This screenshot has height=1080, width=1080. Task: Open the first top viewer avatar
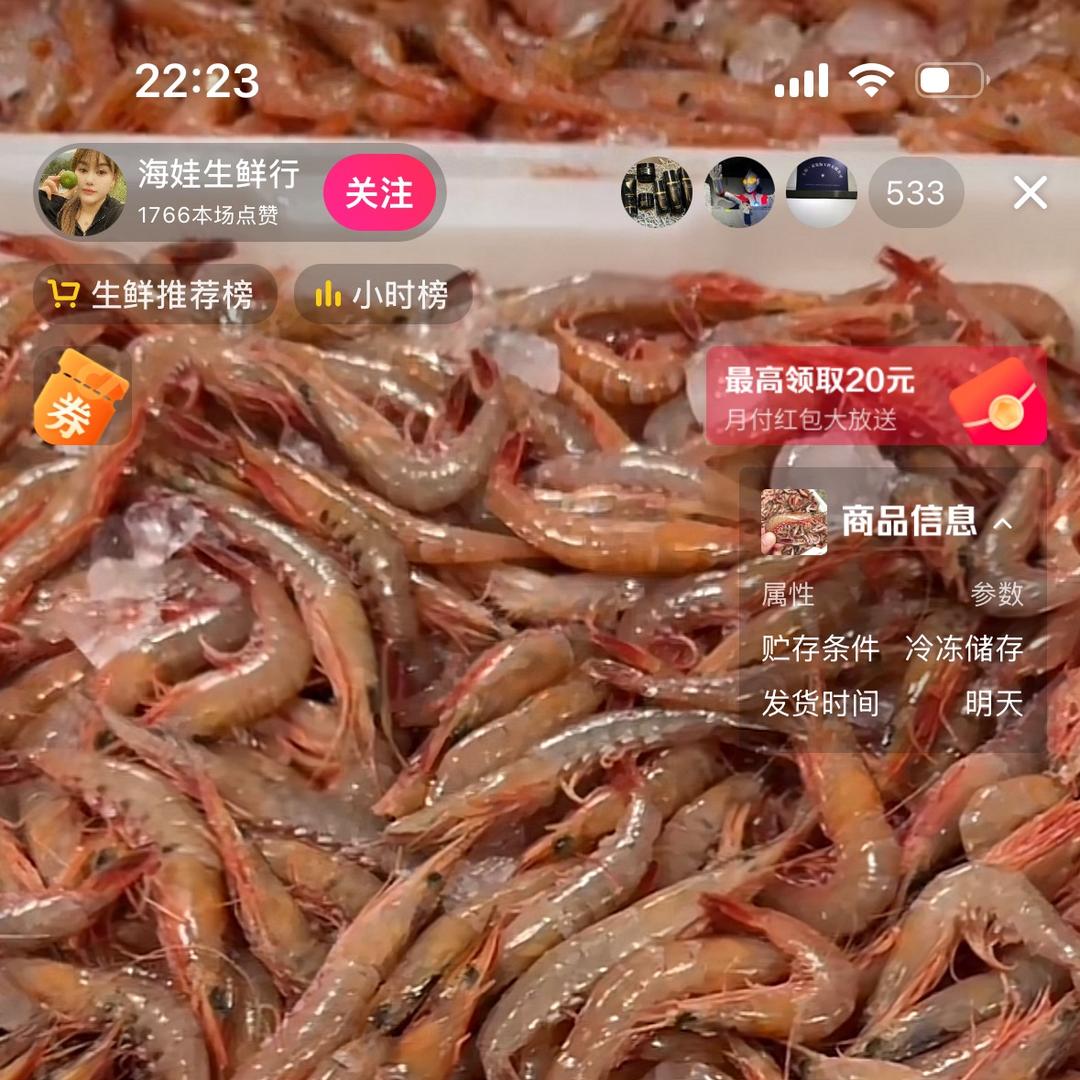656,192
